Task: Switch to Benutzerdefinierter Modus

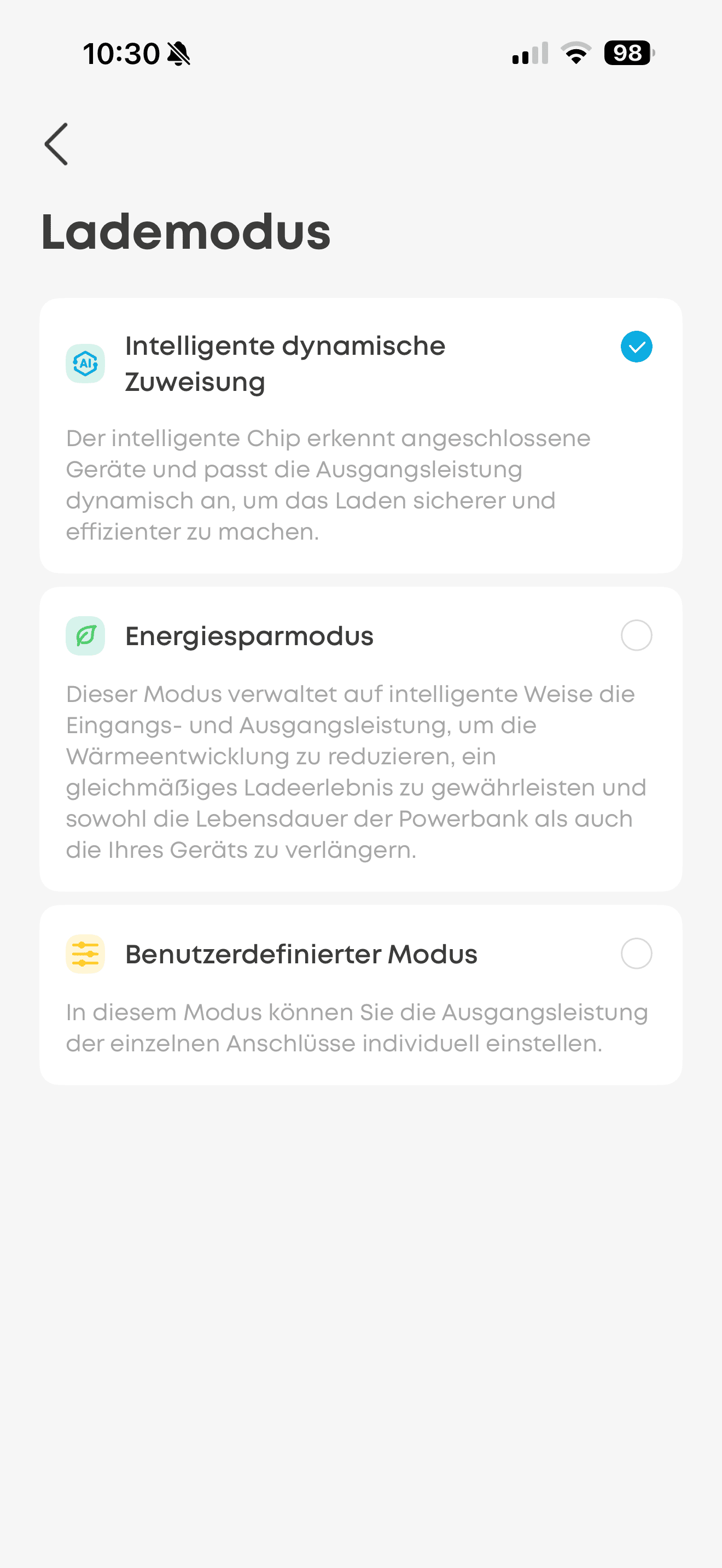Action: coord(636,953)
